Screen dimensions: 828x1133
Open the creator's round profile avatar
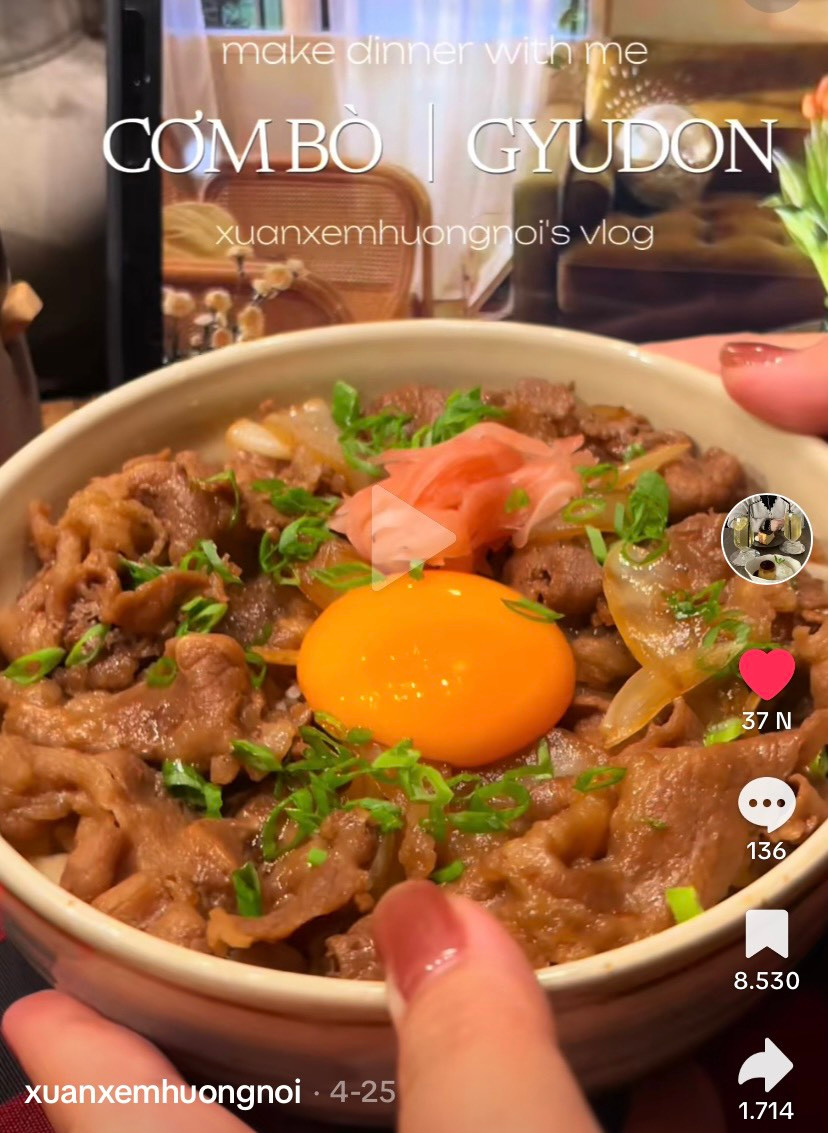click(767, 538)
